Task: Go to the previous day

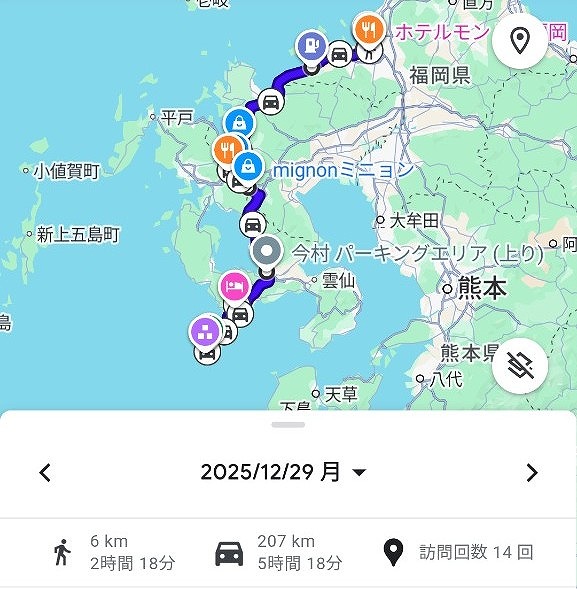Action: coord(45,473)
